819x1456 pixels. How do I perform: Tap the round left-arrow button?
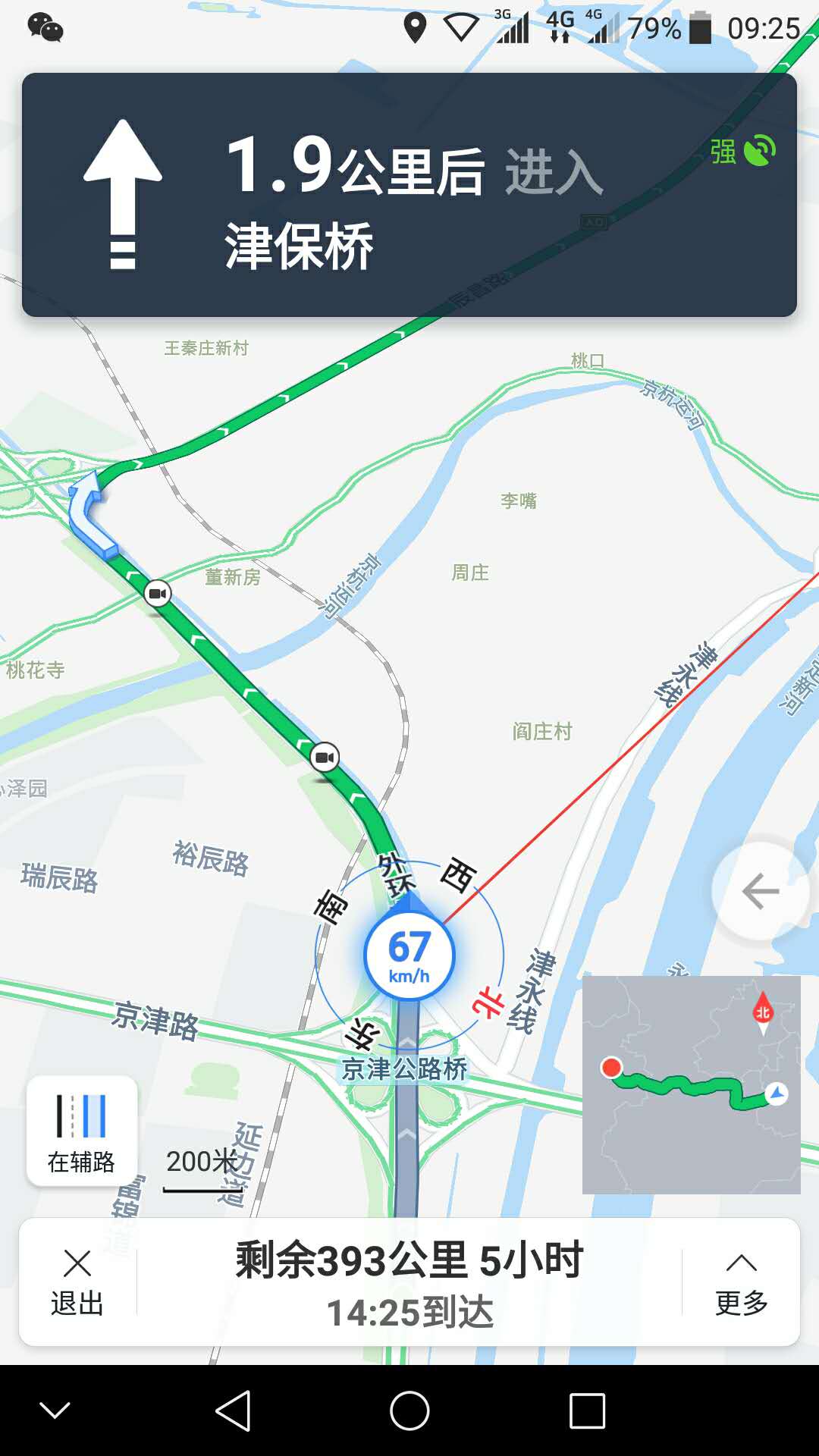[x=760, y=891]
